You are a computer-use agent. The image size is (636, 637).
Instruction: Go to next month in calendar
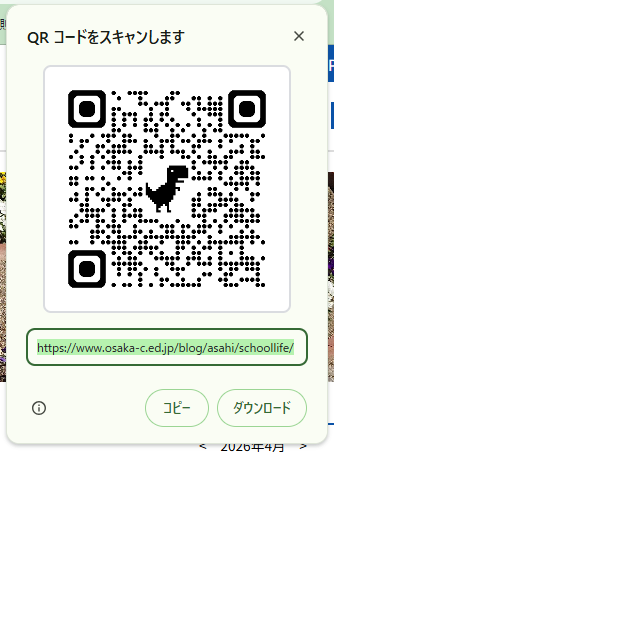coord(303,447)
